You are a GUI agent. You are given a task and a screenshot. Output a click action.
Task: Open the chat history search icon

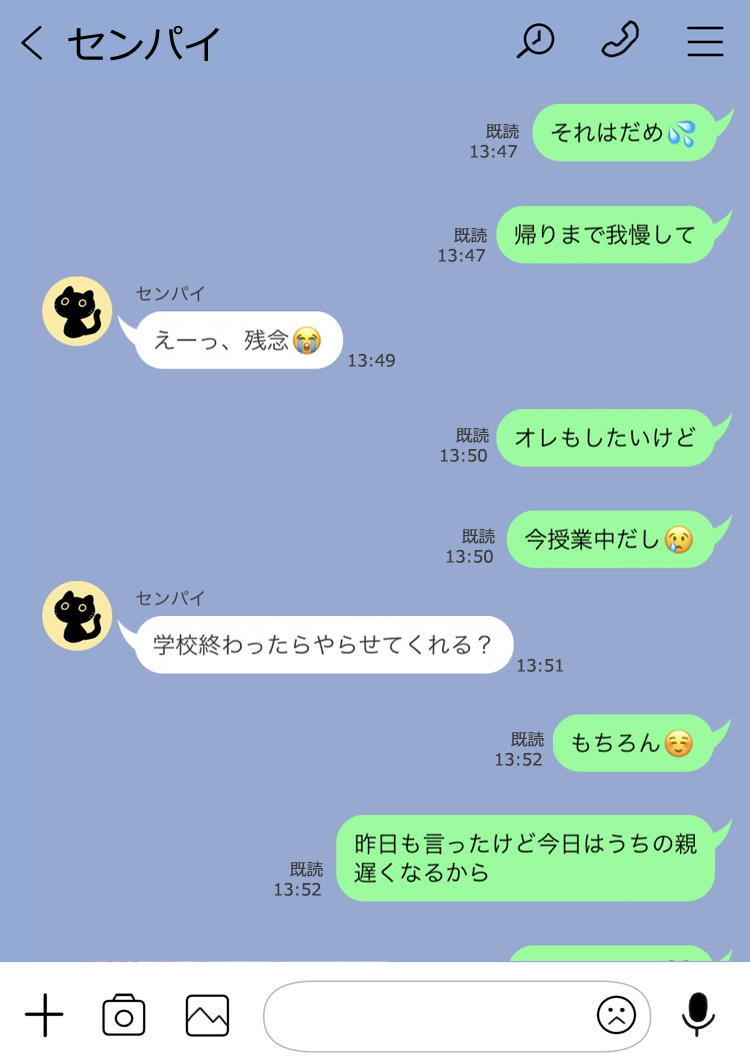click(536, 41)
